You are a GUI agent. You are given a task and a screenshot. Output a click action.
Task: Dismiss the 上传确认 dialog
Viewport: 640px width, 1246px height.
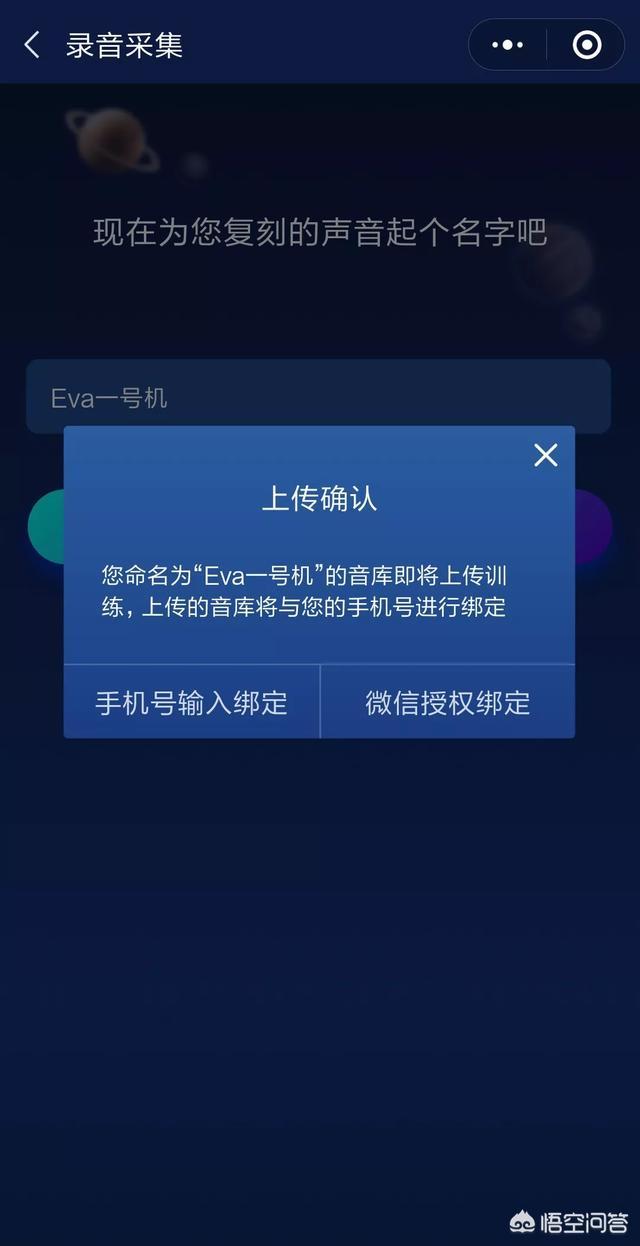pos(545,456)
